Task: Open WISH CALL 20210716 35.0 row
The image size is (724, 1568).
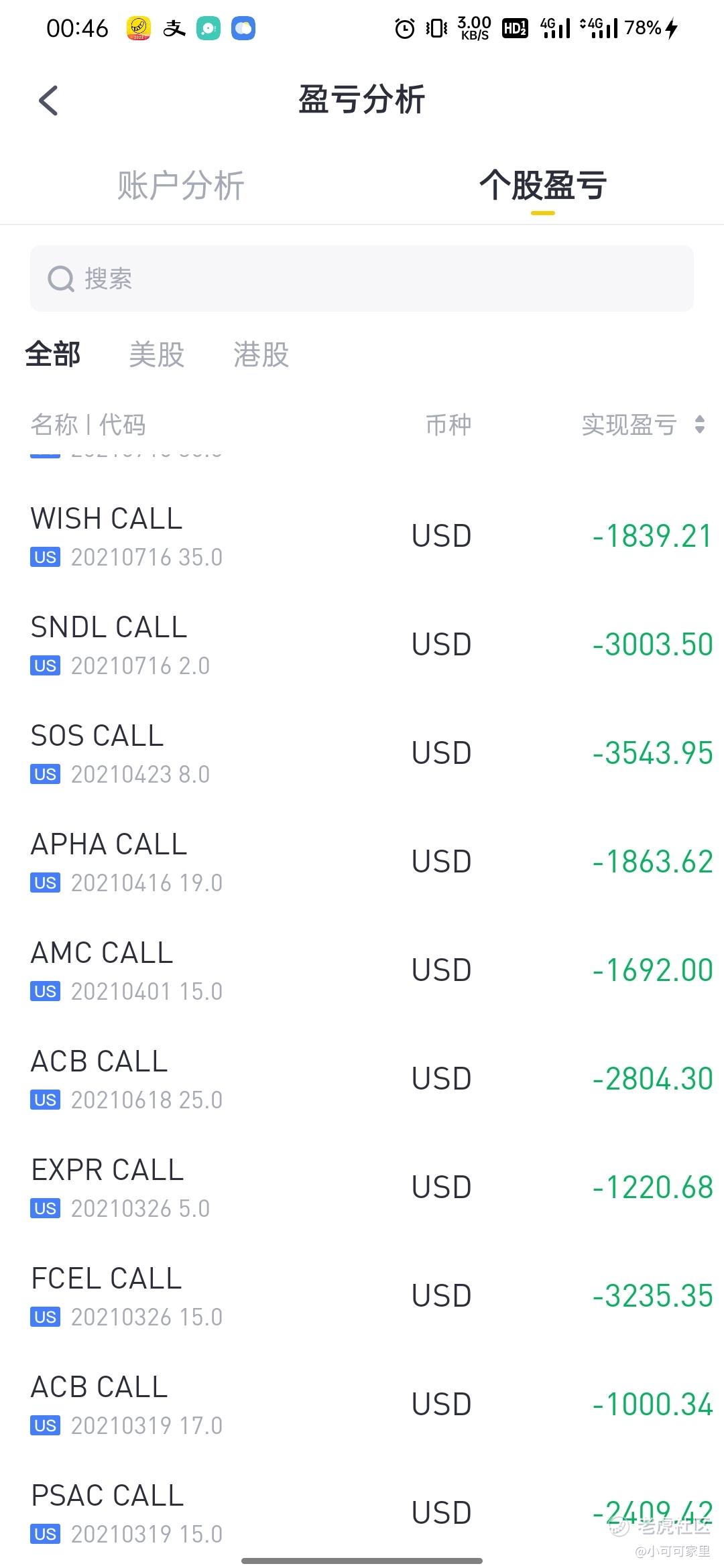Action: 362,536
